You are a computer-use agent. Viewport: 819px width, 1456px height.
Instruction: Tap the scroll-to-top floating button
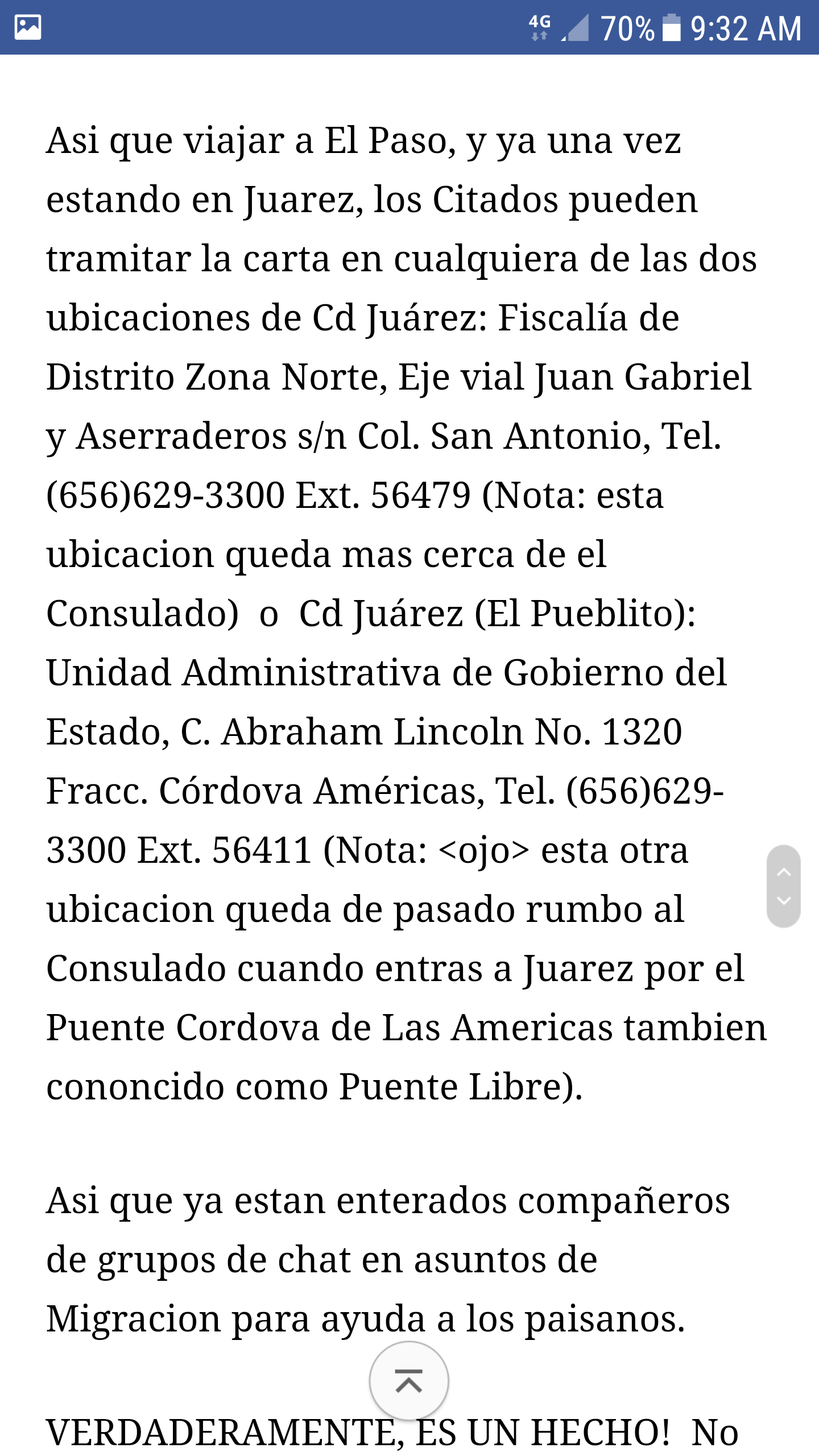click(409, 1381)
